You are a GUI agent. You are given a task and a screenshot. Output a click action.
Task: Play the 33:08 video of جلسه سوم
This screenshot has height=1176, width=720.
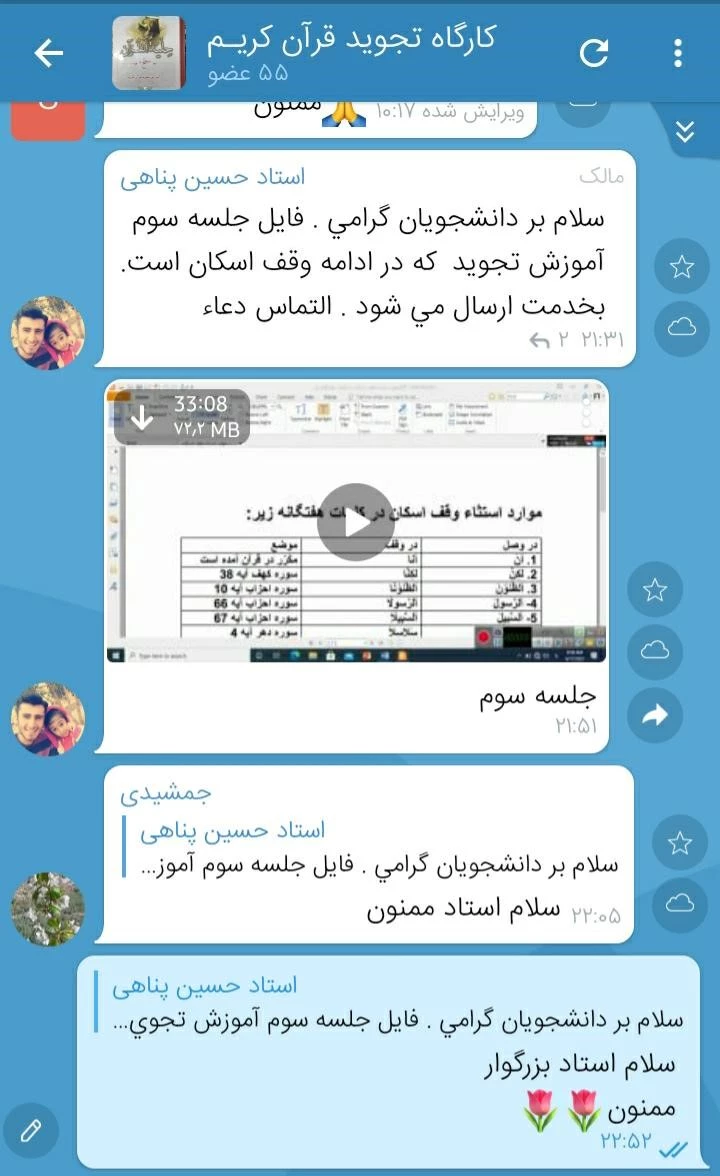point(355,522)
